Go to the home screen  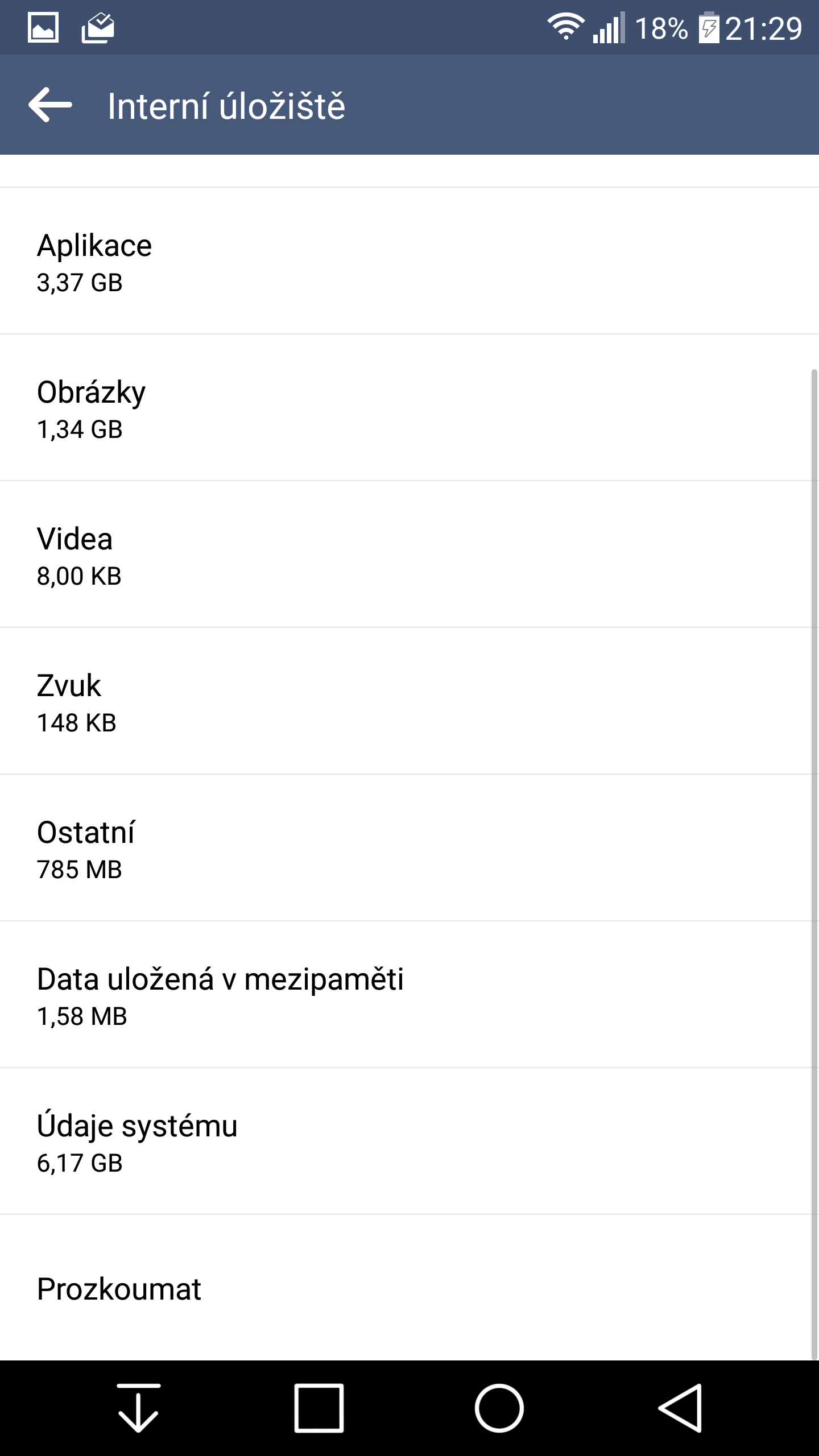(499, 1408)
